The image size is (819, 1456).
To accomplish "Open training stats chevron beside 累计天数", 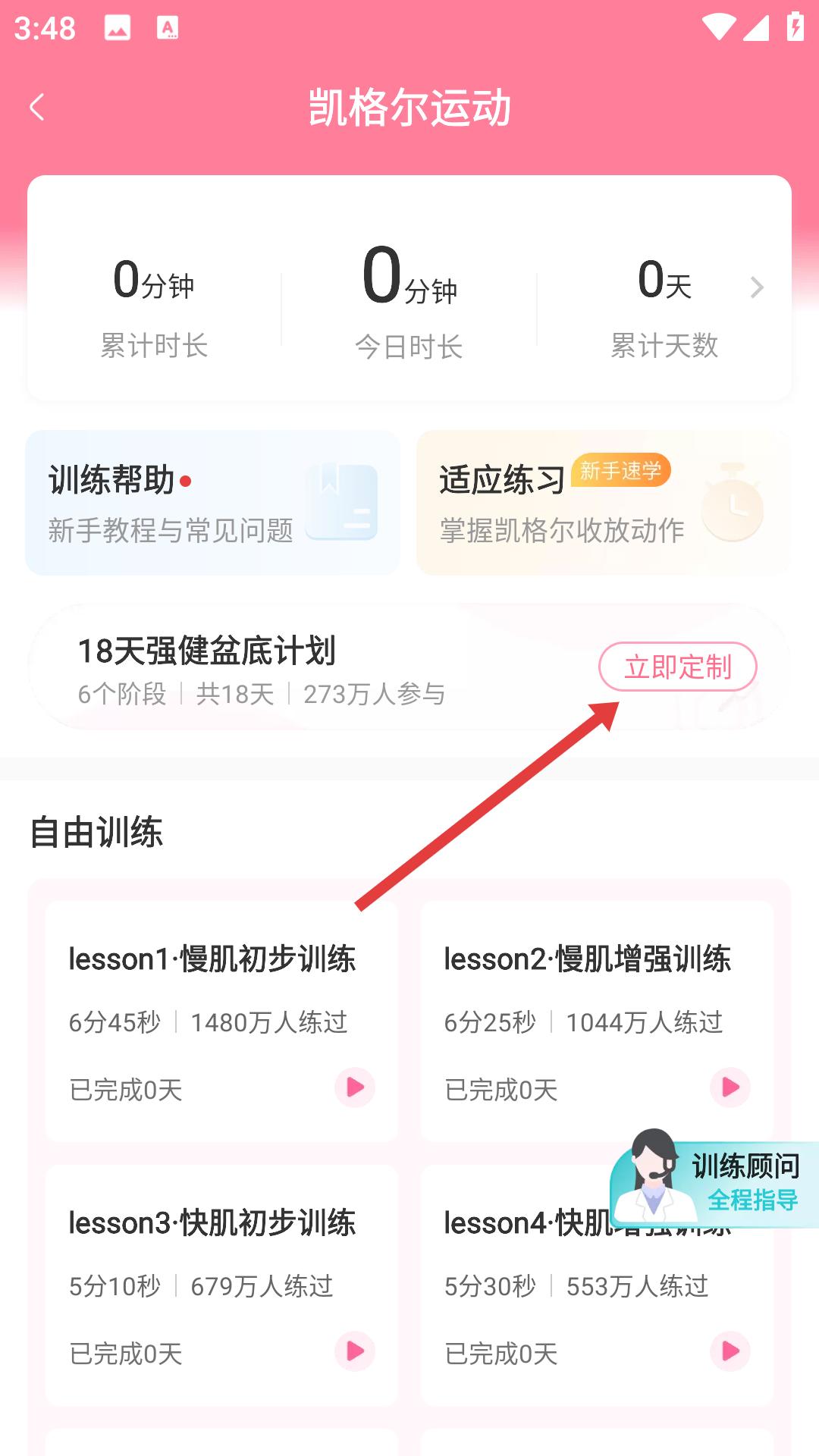I will point(756,287).
